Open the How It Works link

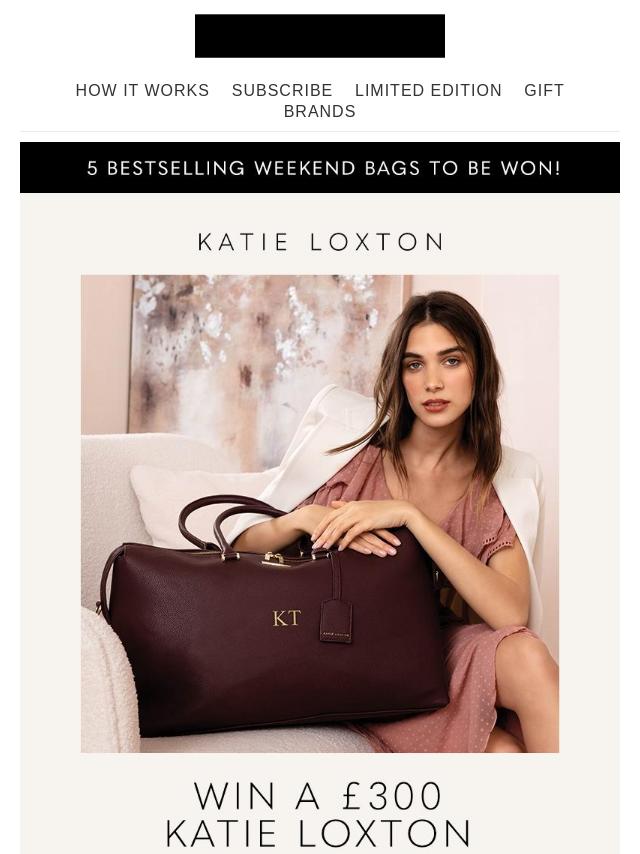pyautogui.click(x=142, y=91)
